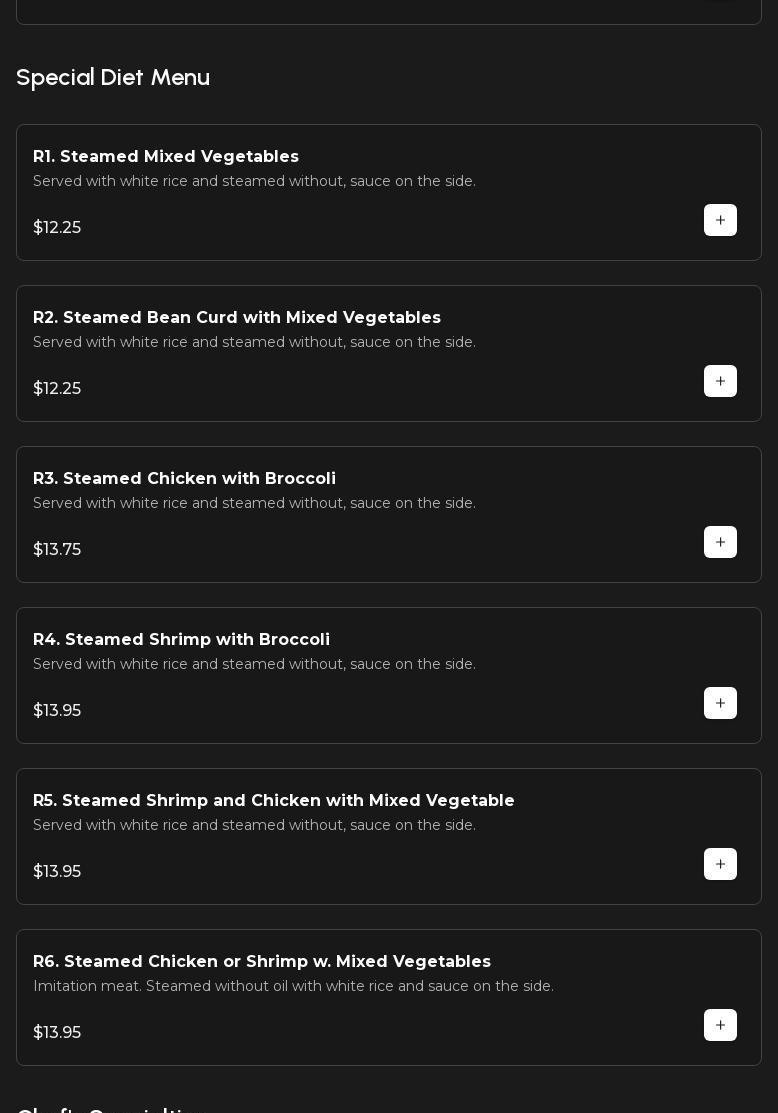This screenshot has width=778, height=1113.
Task: Open R6. Steamed Chicken or Shrimp card
Action: [x=262, y=962]
